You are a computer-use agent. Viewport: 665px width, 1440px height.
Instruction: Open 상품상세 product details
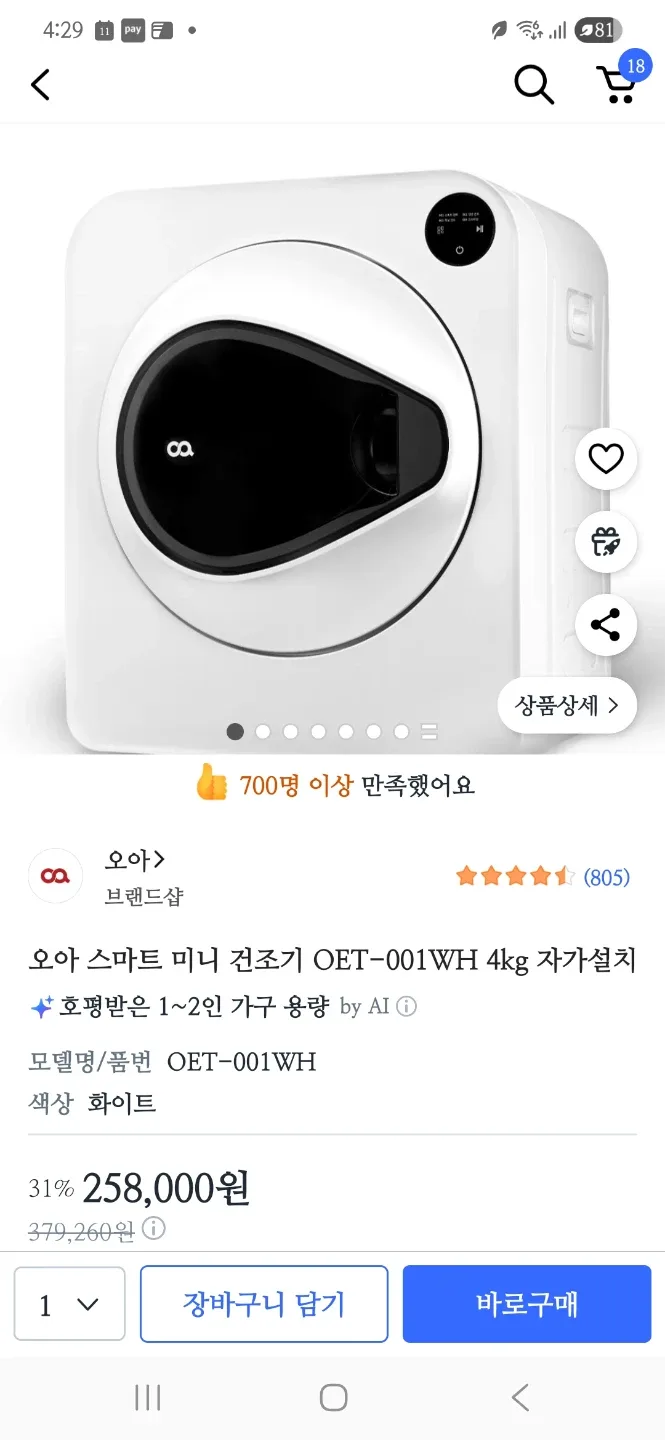coord(567,706)
